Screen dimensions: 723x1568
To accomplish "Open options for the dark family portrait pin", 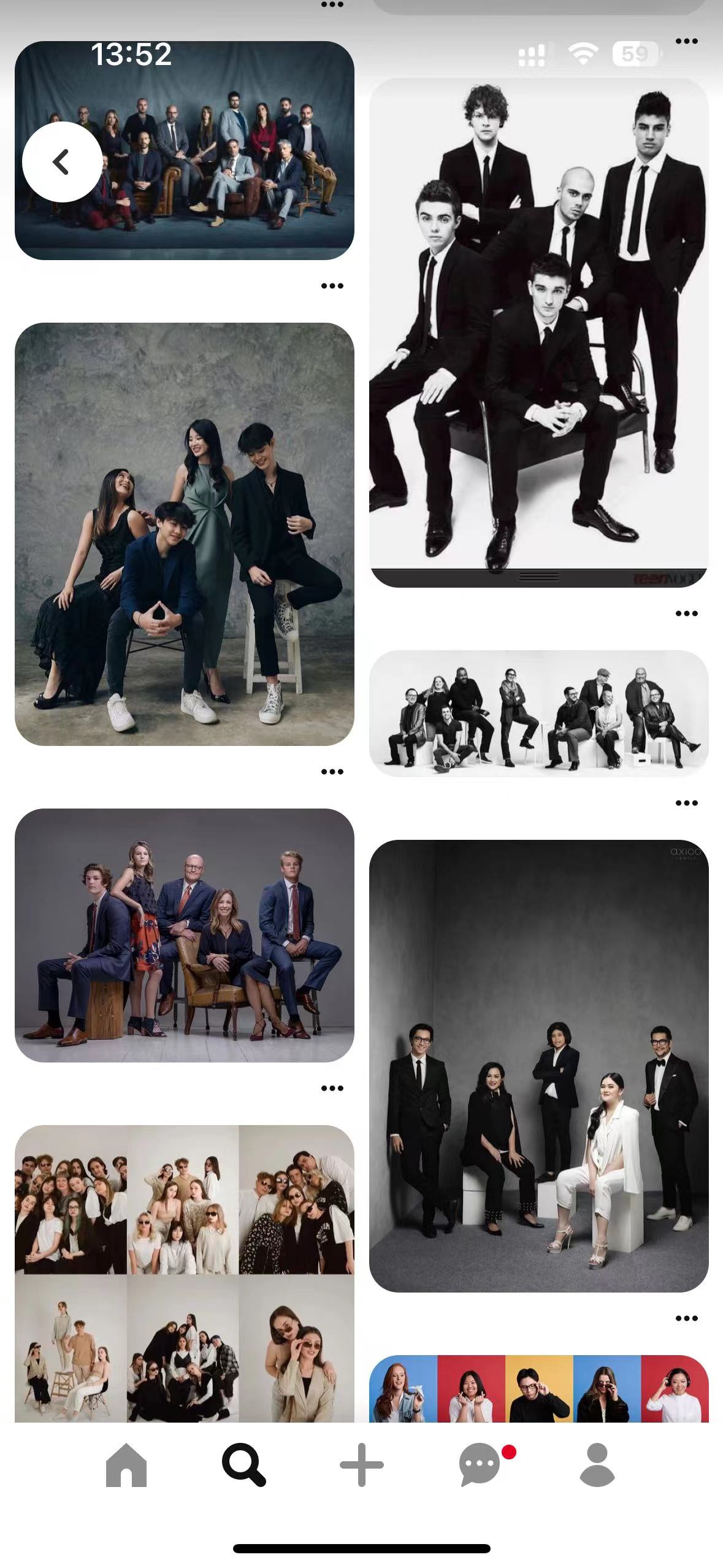I will [x=686, y=1318].
